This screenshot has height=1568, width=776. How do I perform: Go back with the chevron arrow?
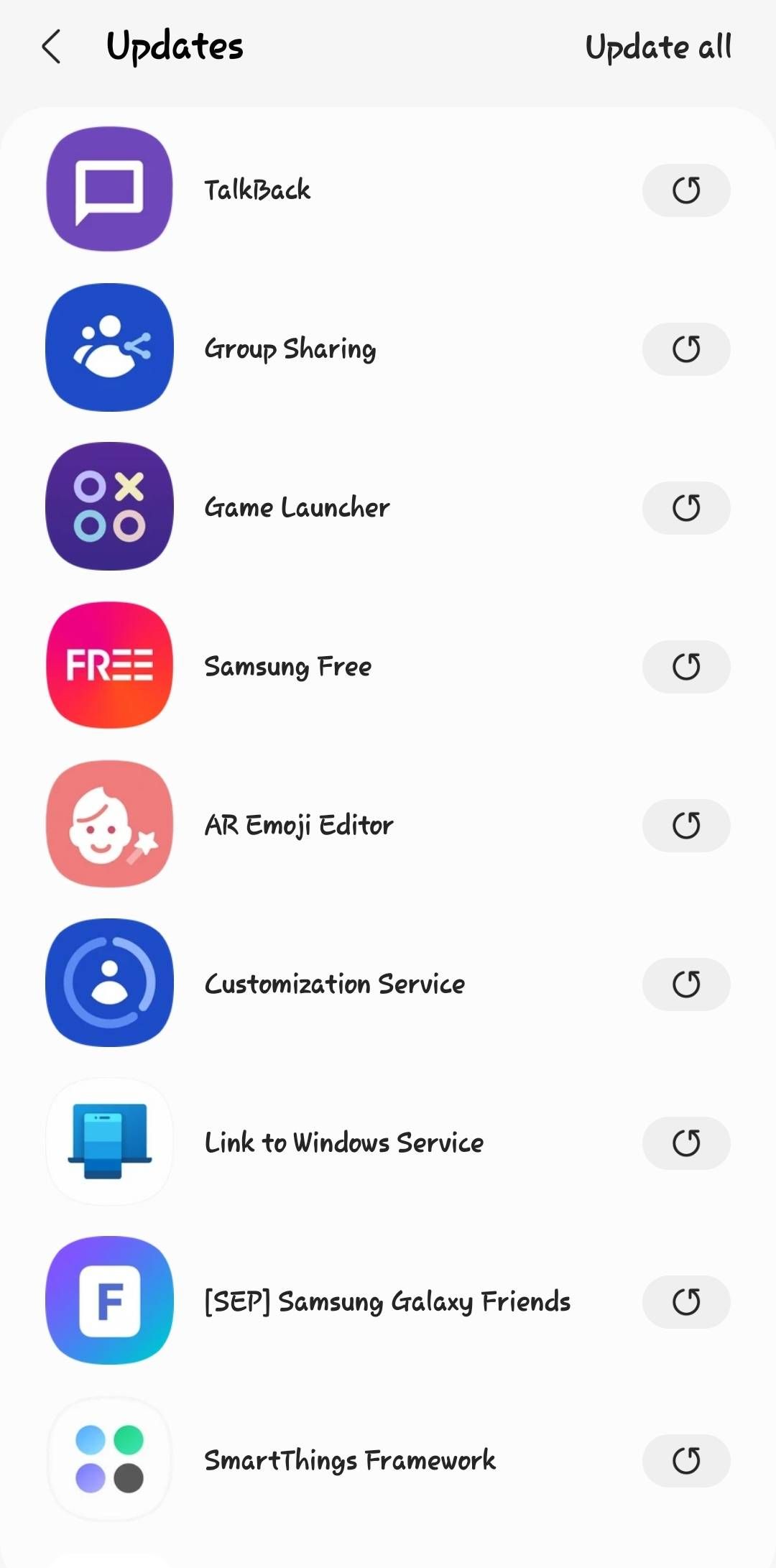tap(52, 47)
